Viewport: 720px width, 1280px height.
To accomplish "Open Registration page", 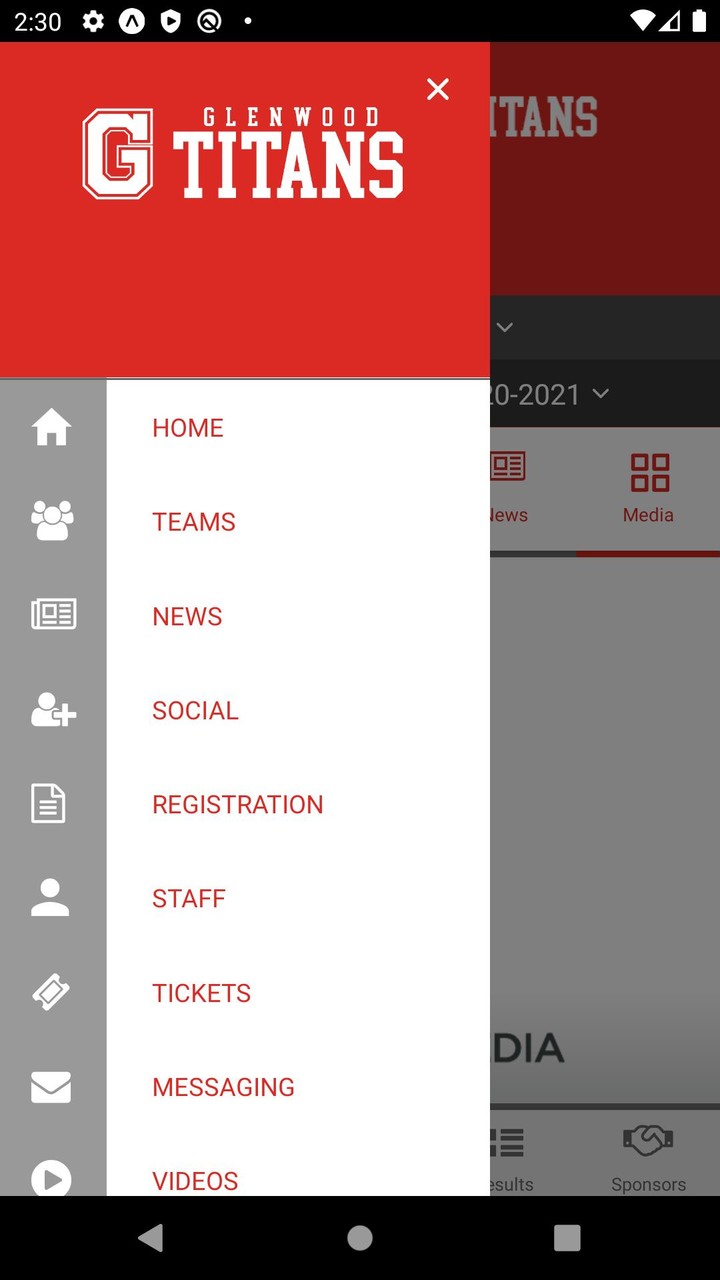I will 237,804.
